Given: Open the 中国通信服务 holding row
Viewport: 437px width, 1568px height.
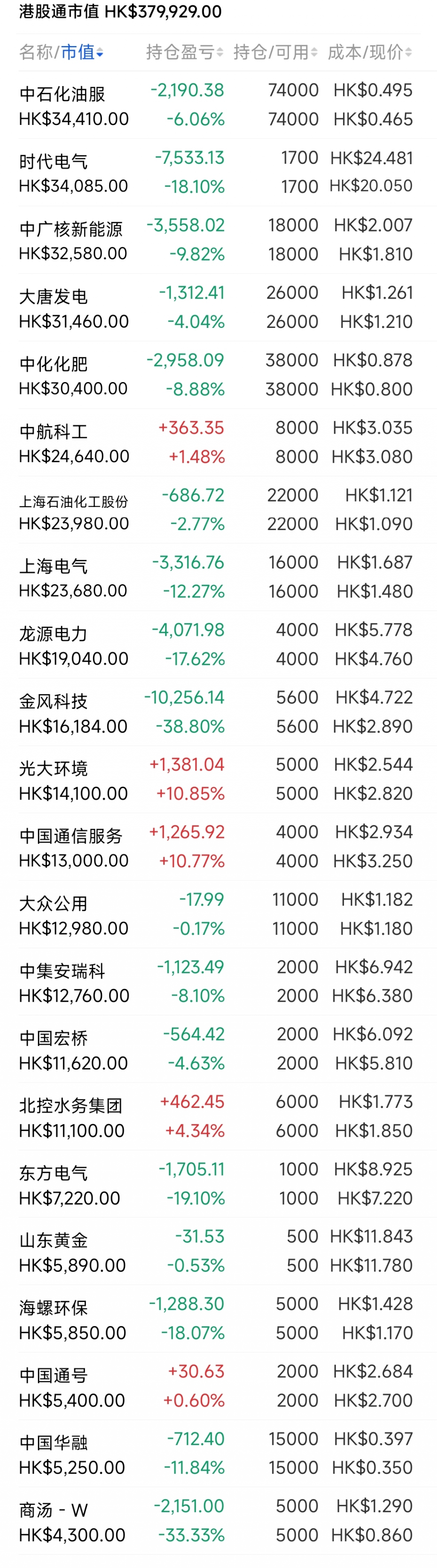Looking at the screenshot, I should [218, 847].
